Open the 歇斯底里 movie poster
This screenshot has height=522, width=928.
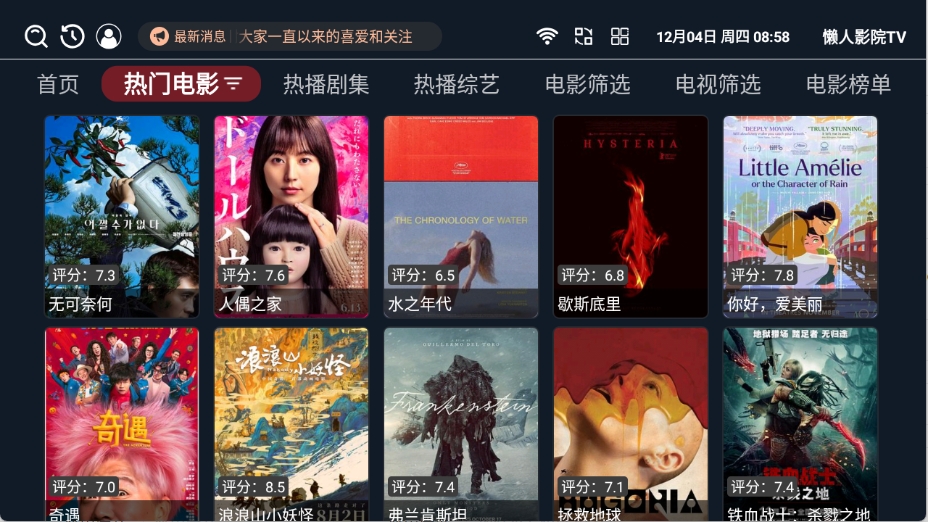(x=631, y=216)
